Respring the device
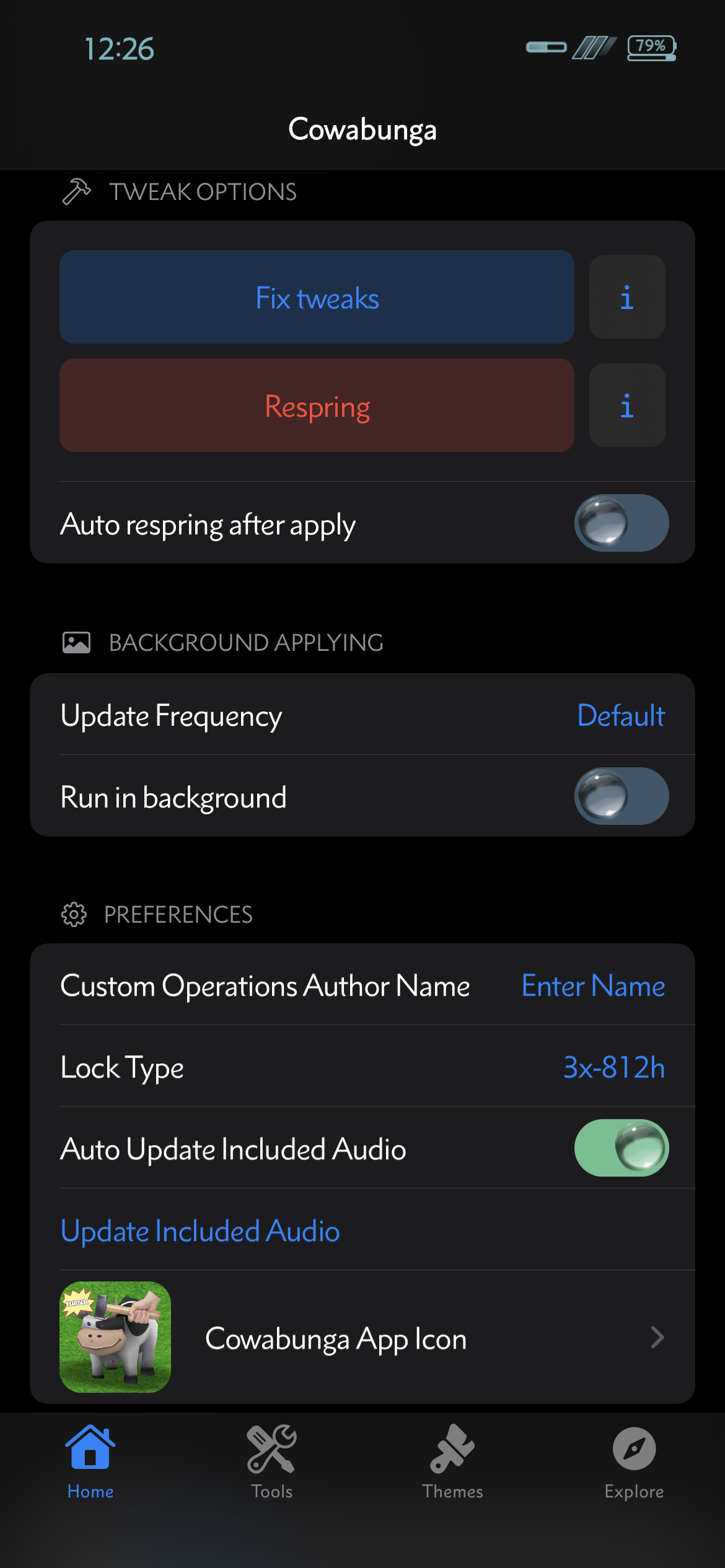725x1568 pixels. 317,406
